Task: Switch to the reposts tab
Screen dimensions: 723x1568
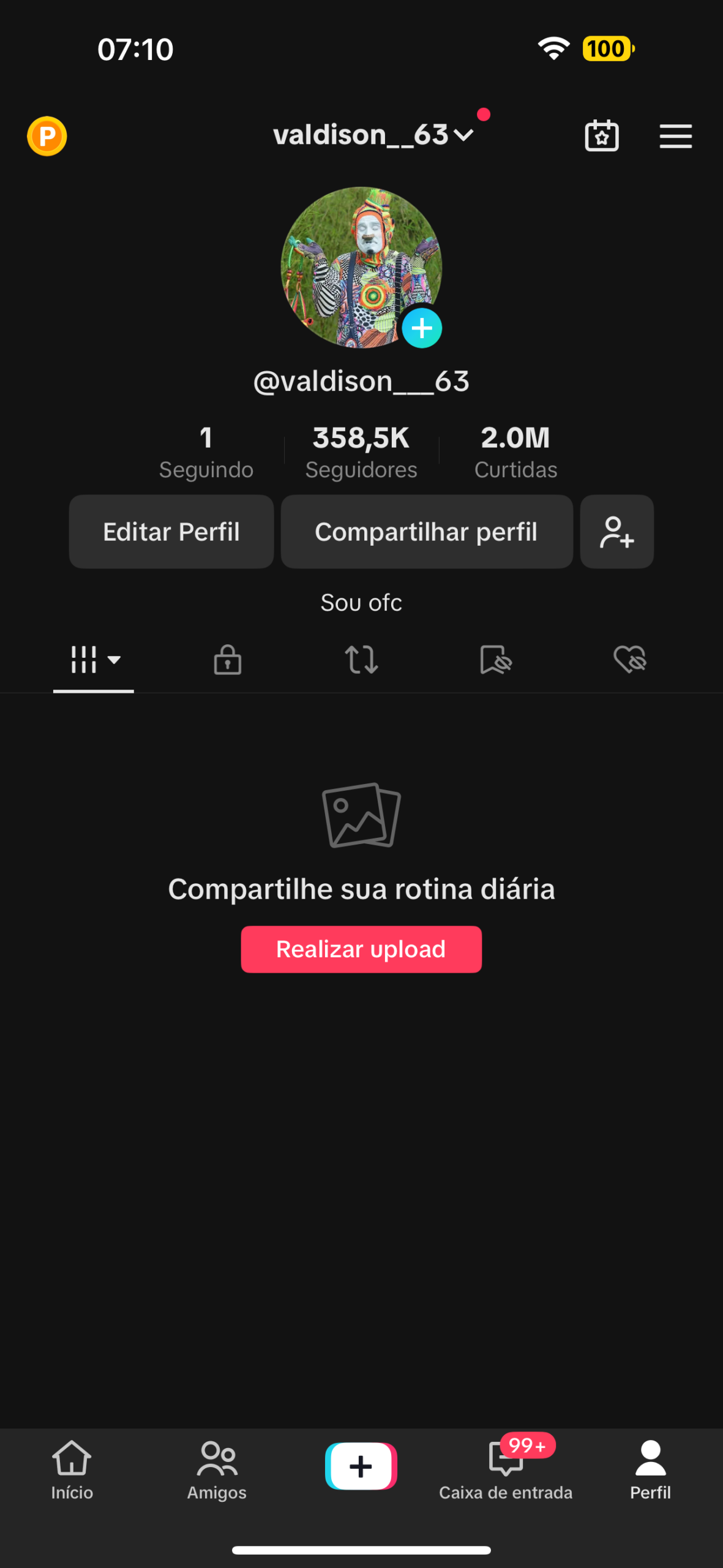Action: click(x=361, y=660)
